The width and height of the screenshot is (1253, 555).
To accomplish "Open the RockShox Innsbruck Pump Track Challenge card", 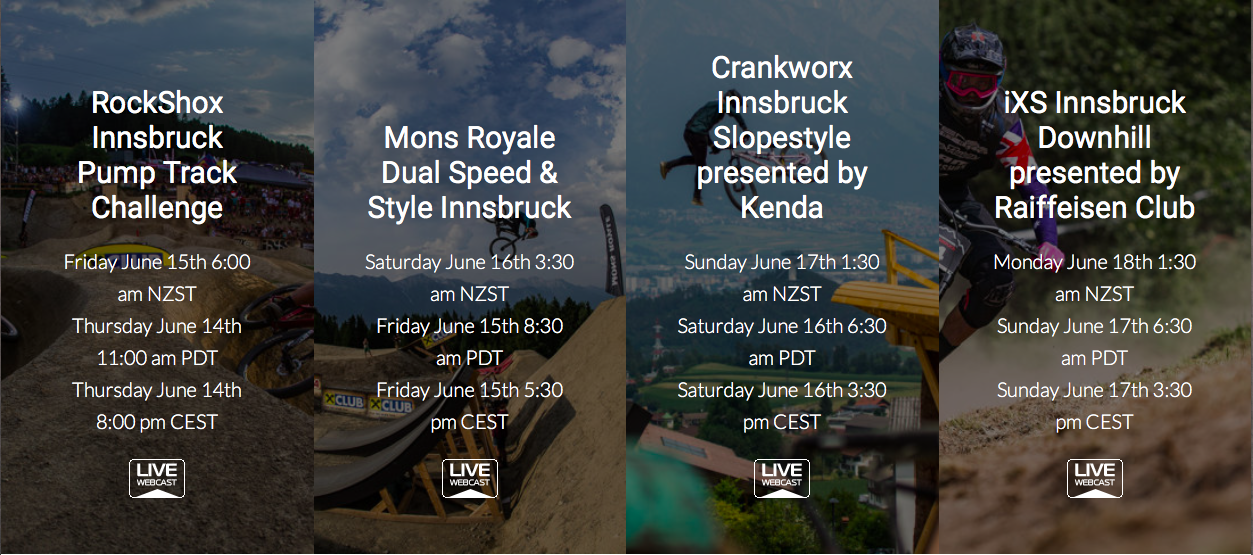I will pyautogui.click(x=157, y=155).
